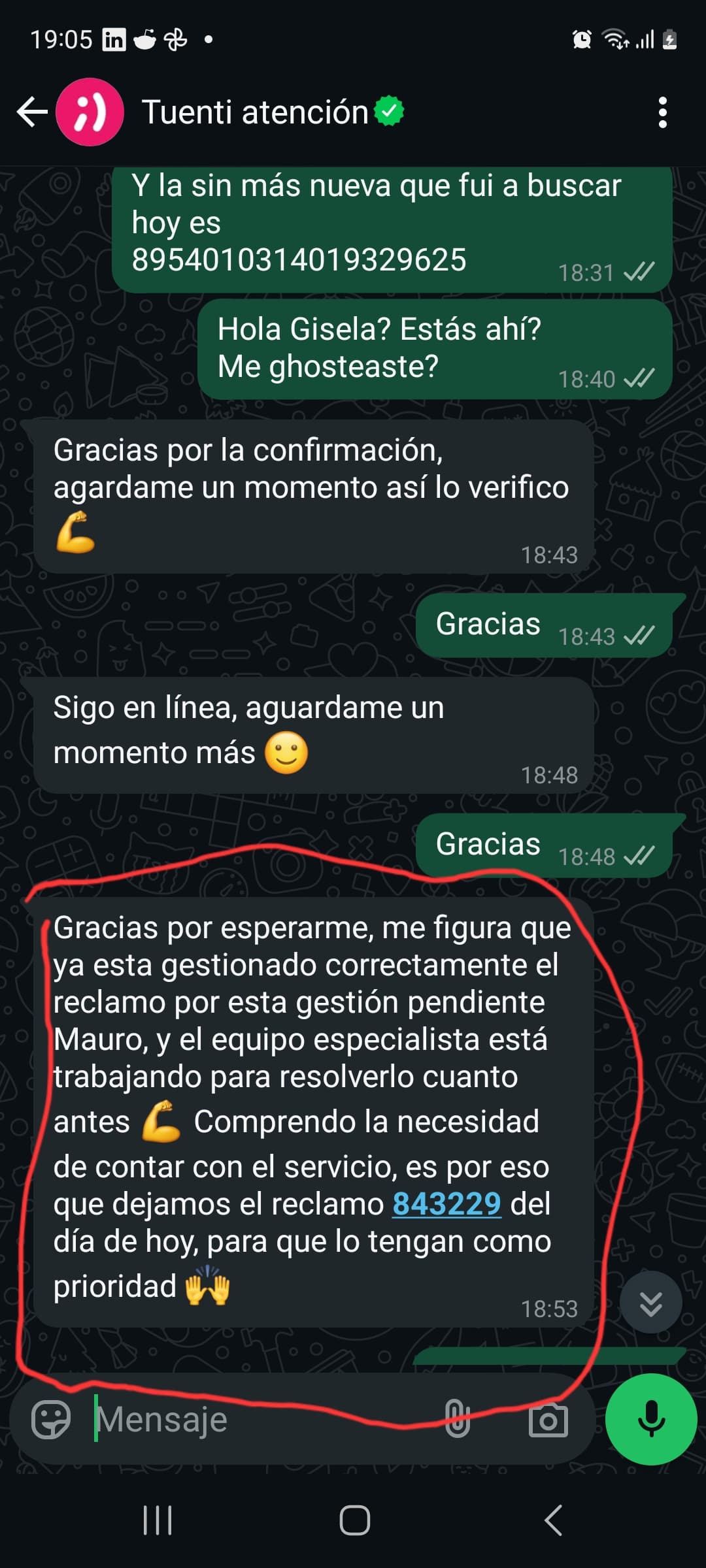This screenshot has width=706, height=1568.
Task: Focus the Mensaje text field
Action: pyautogui.click(x=261, y=1420)
